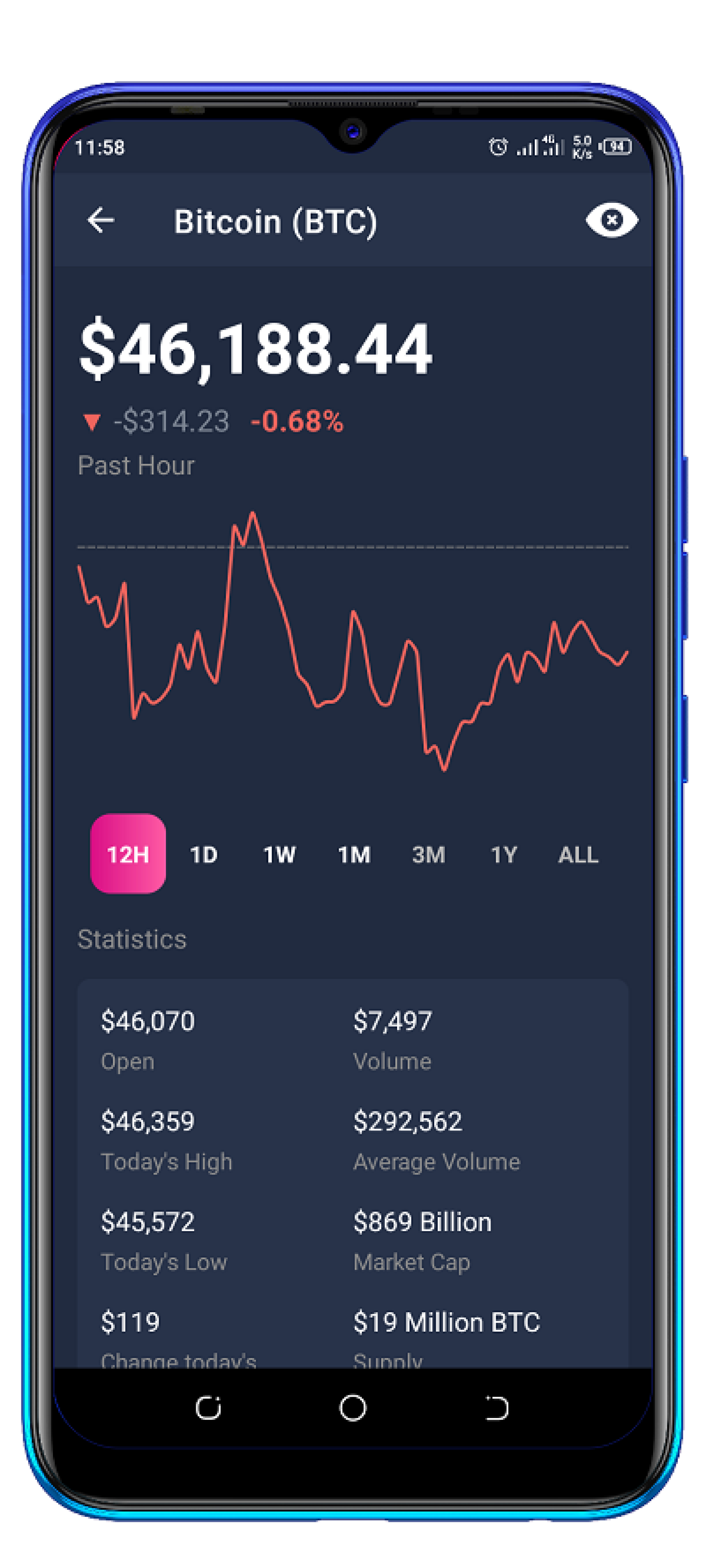Tap the eye watchlist icon
Viewport: 706px width, 1568px height.
[x=612, y=220]
